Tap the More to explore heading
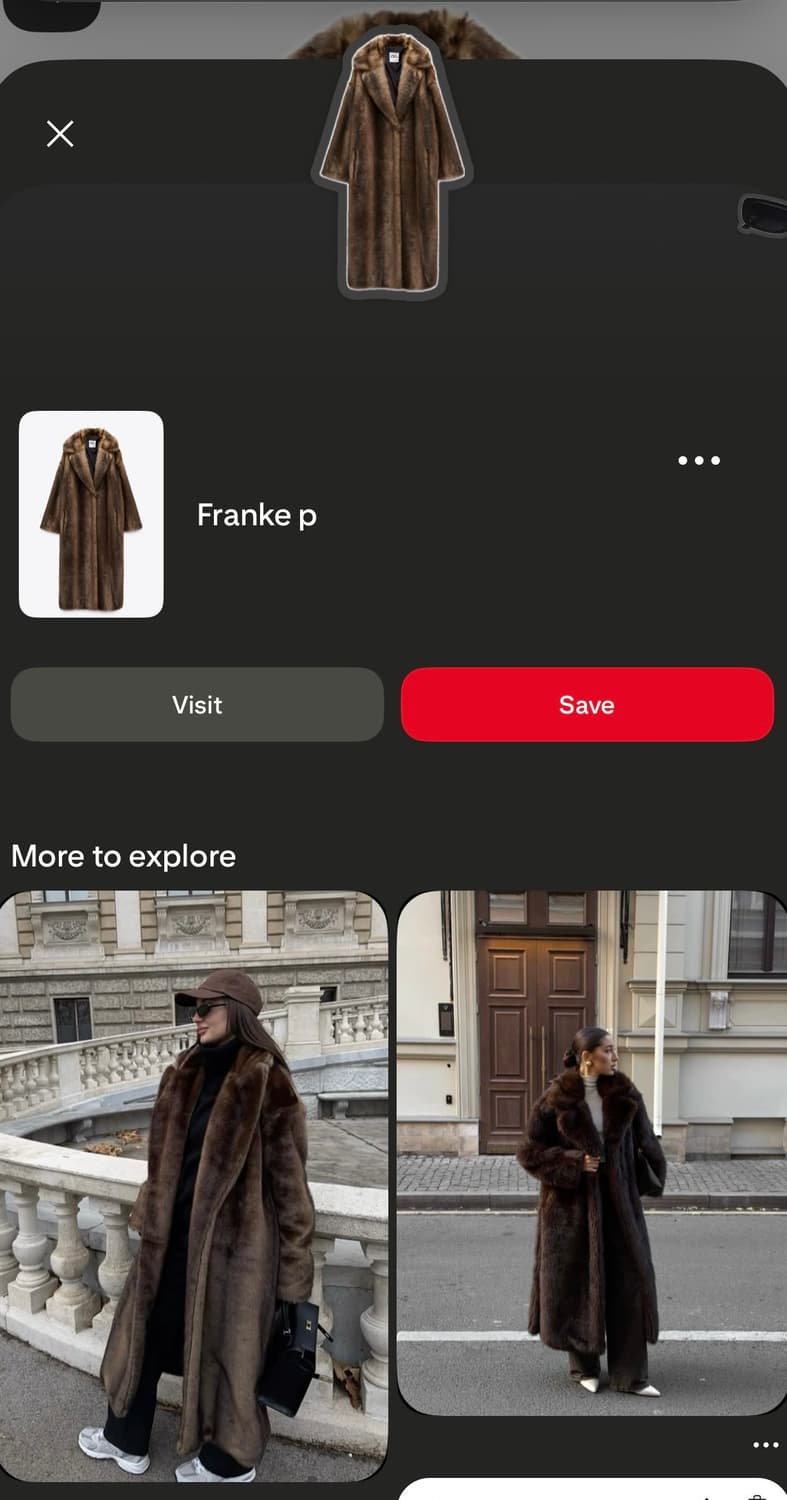The height and width of the screenshot is (1500, 787). click(122, 856)
